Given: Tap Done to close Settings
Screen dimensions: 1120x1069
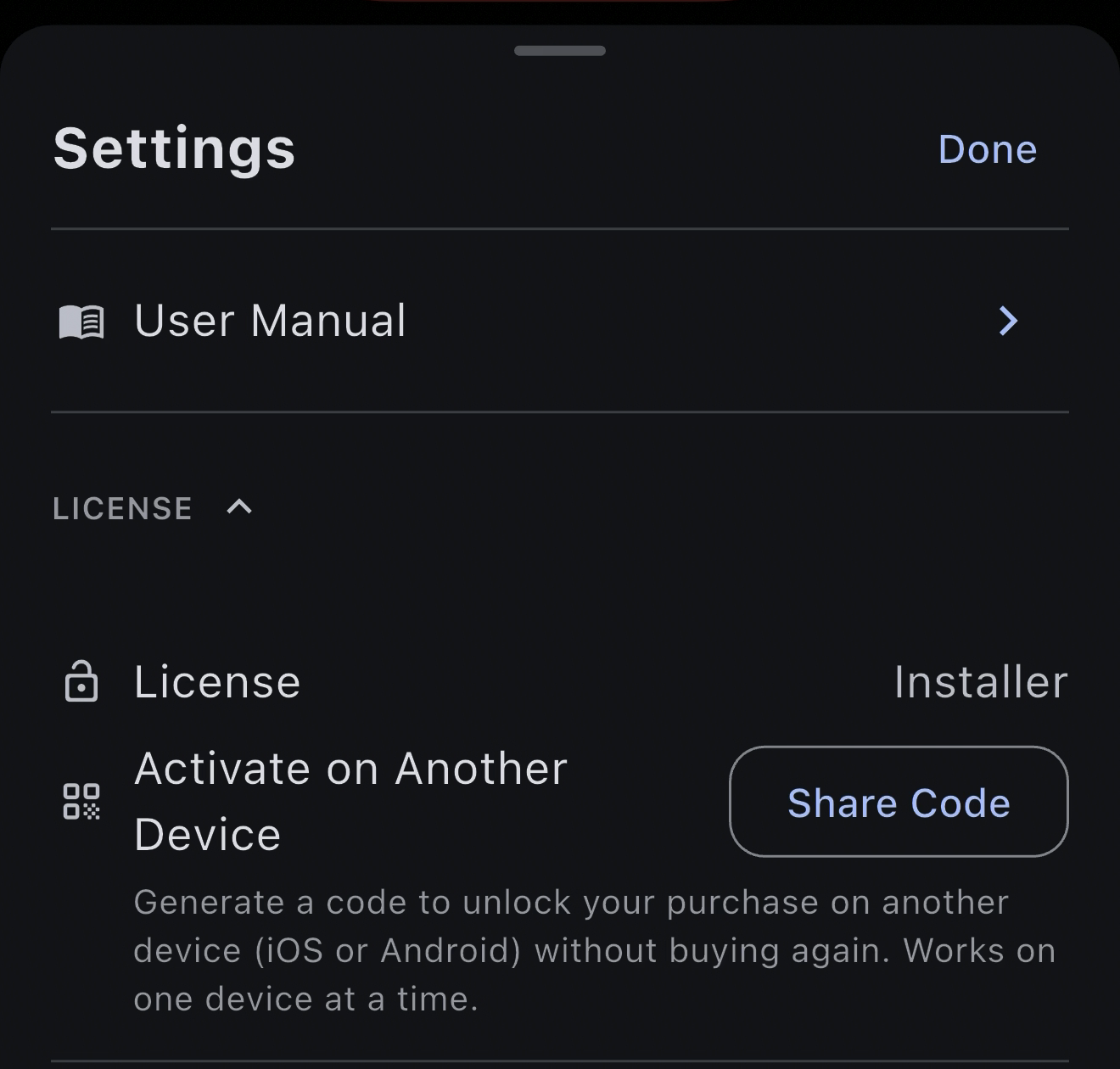Looking at the screenshot, I should [x=988, y=150].
